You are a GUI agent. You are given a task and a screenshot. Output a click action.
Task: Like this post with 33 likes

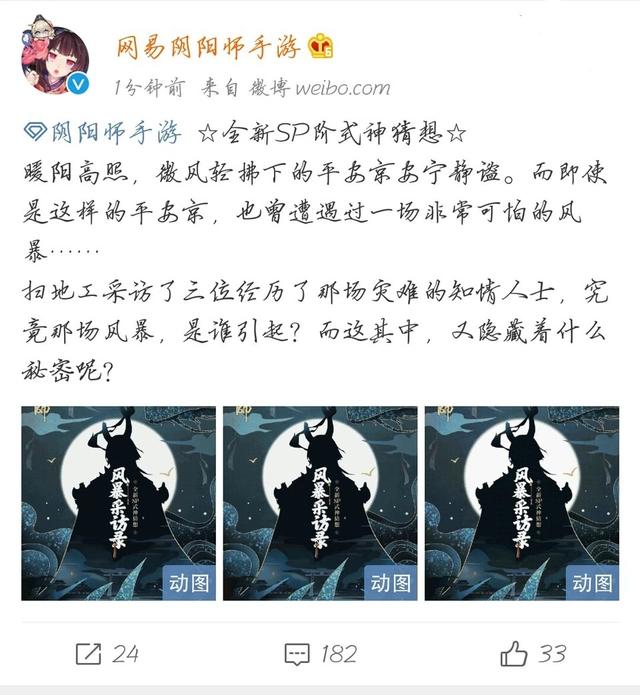click(x=533, y=654)
